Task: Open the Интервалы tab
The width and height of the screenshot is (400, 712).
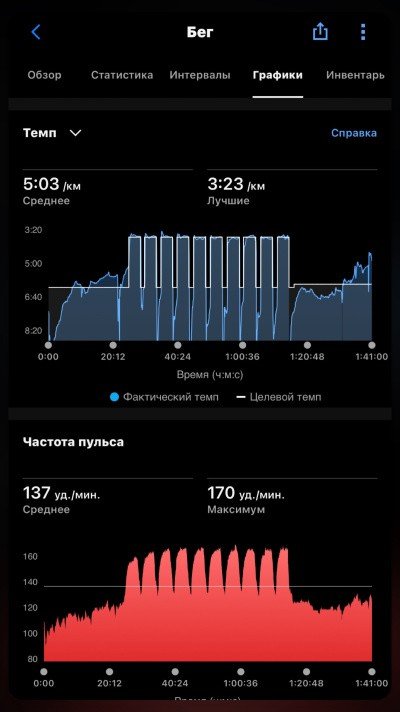Action: [x=200, y=75]
